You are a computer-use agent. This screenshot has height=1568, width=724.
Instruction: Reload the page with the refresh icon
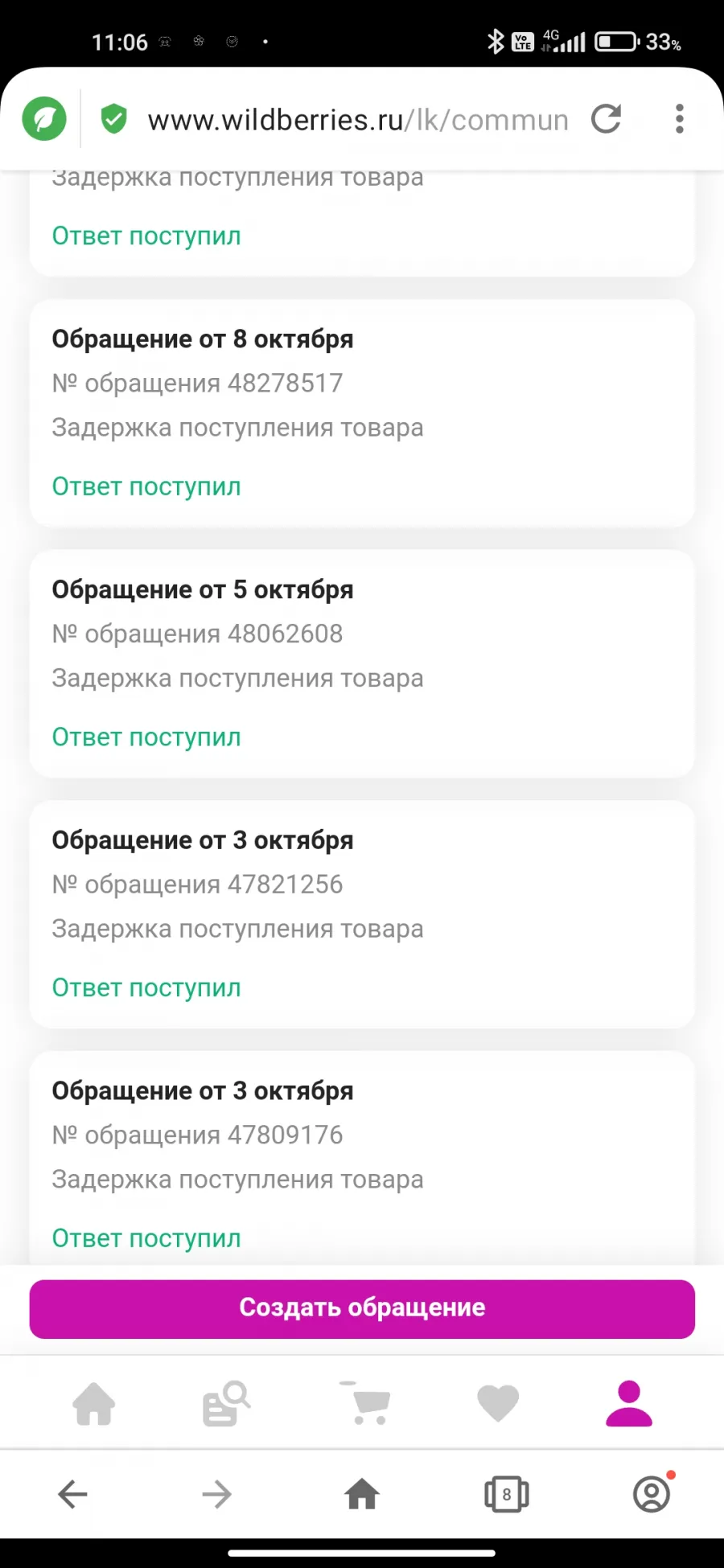[x=607, y=119]
